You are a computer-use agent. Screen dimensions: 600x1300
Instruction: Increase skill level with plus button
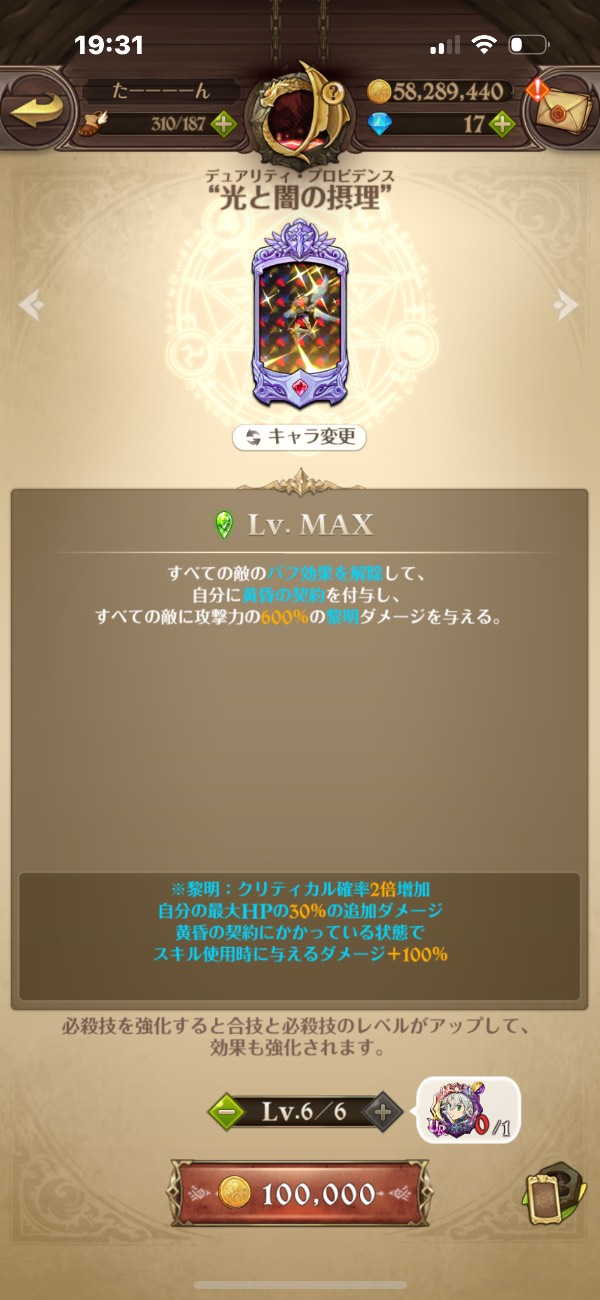381,1111
